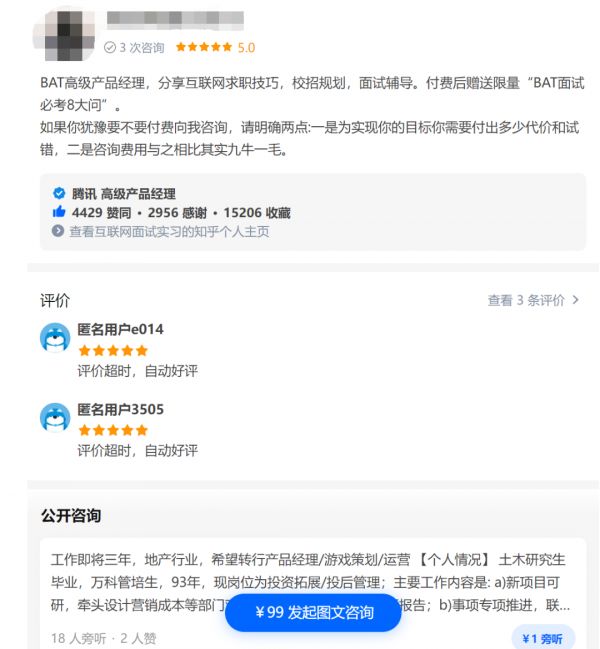View the Zhihu personal homepage link
This screenshot has height=649, width=600.
[168, 232]
